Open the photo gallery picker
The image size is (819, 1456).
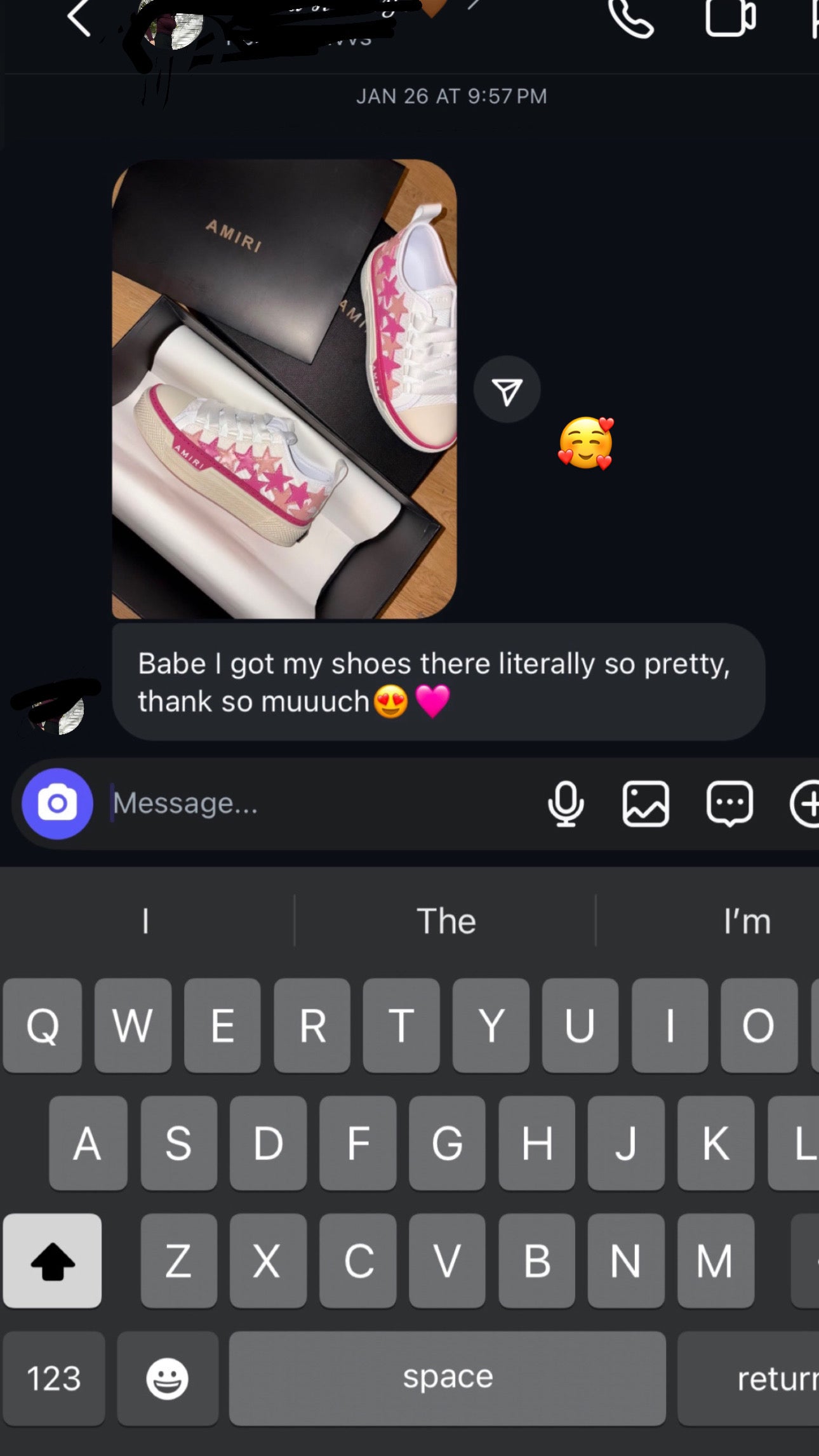(645, 804)
